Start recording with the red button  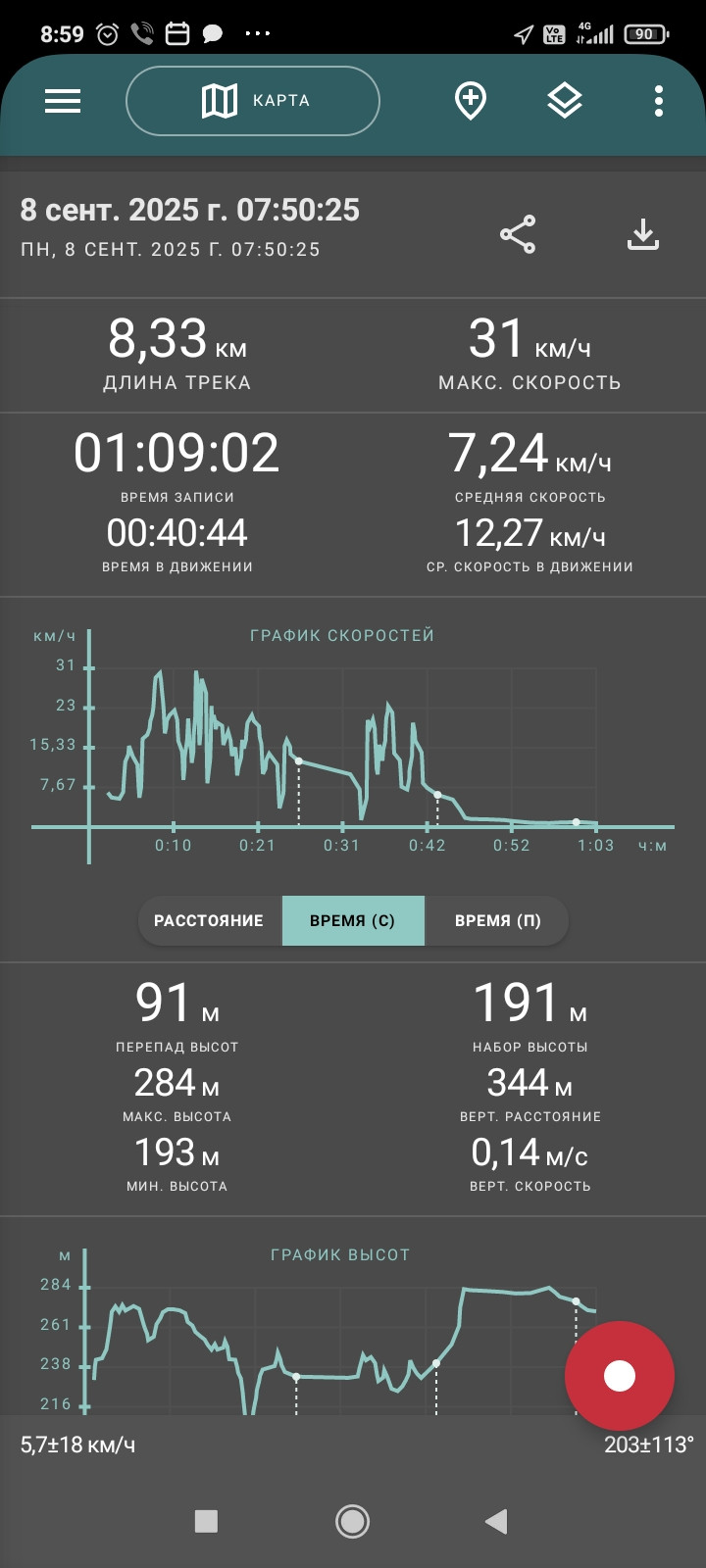click(620, 1376)
